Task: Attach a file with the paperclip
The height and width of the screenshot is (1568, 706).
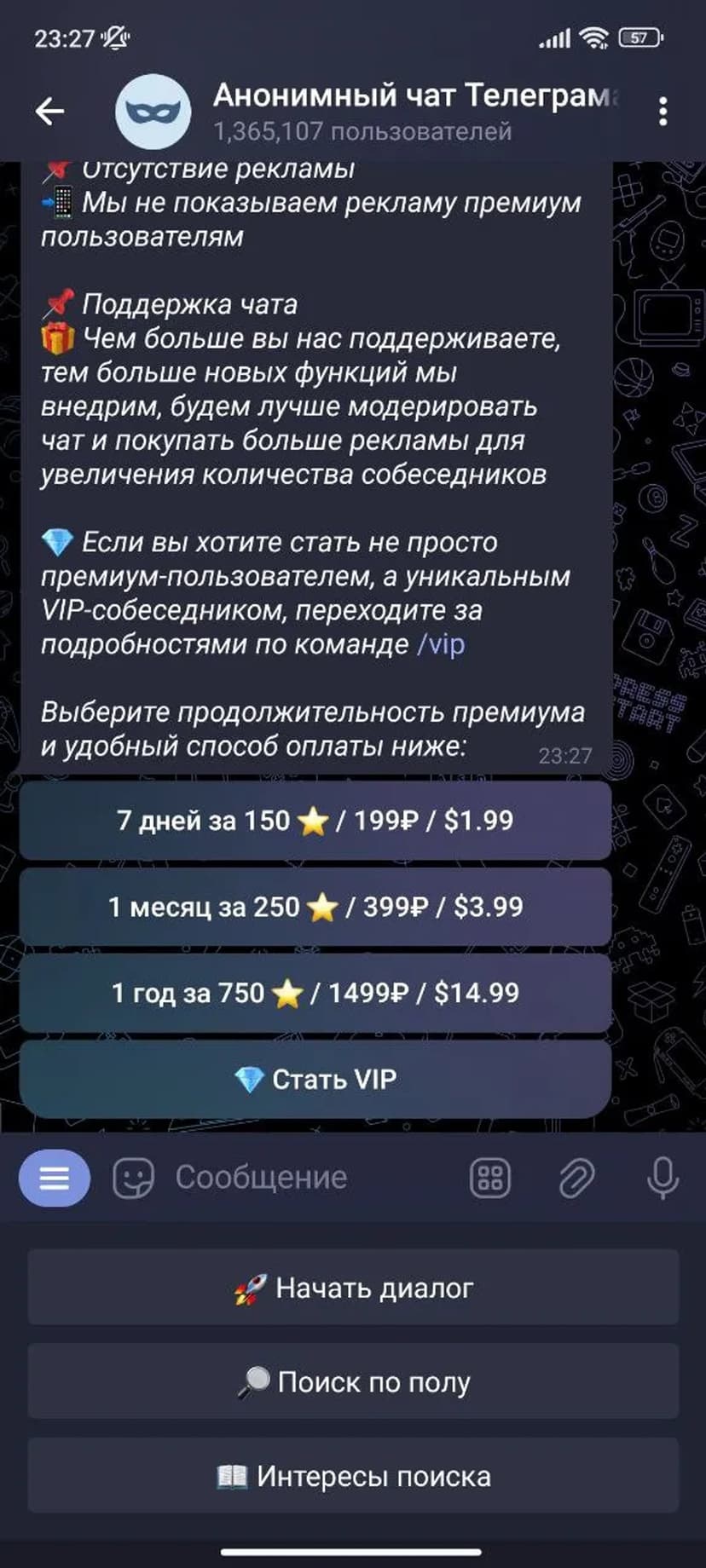Action: (576, 1179)
